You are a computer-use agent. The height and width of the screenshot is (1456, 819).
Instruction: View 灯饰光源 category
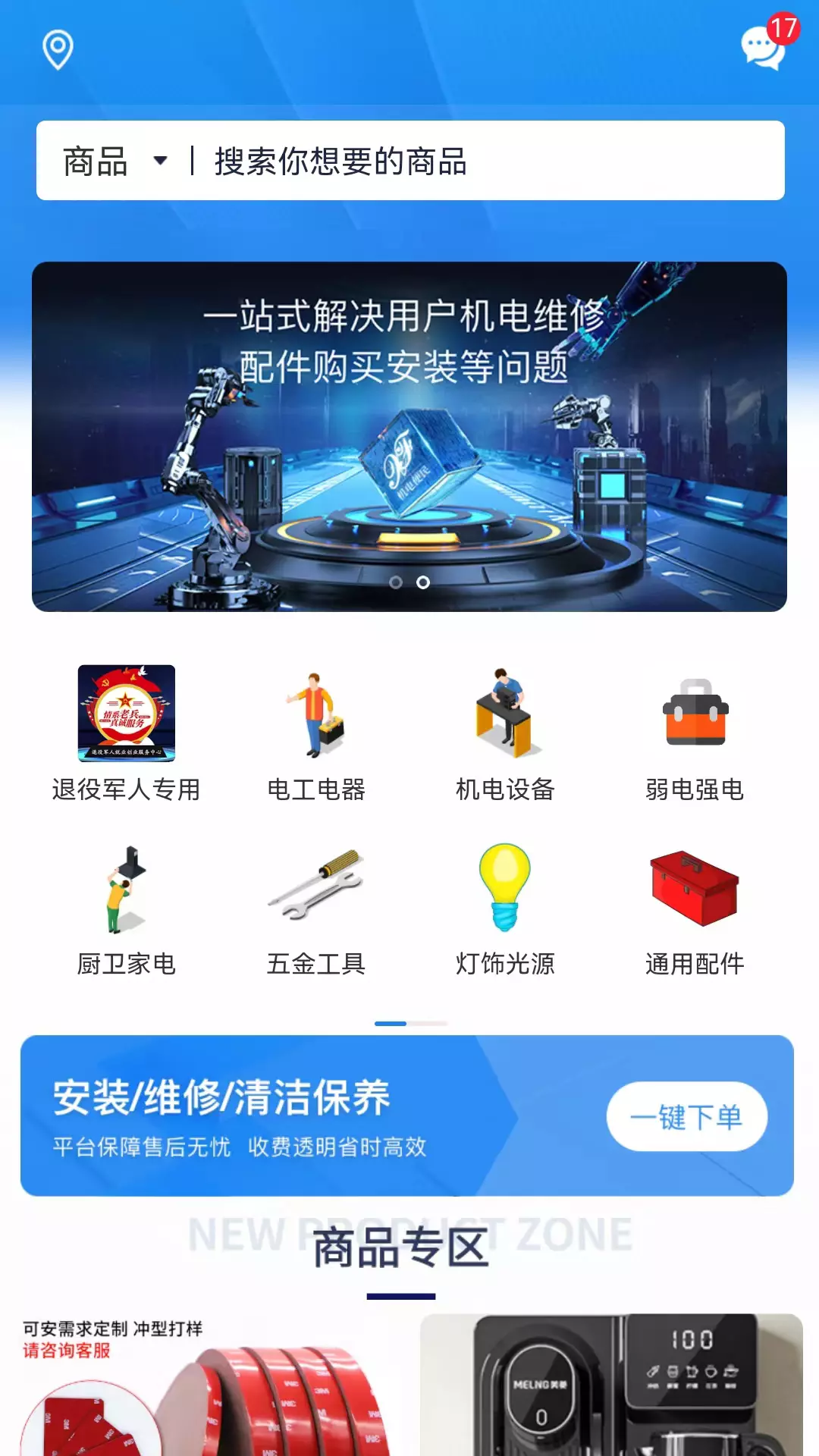point(506,910)
